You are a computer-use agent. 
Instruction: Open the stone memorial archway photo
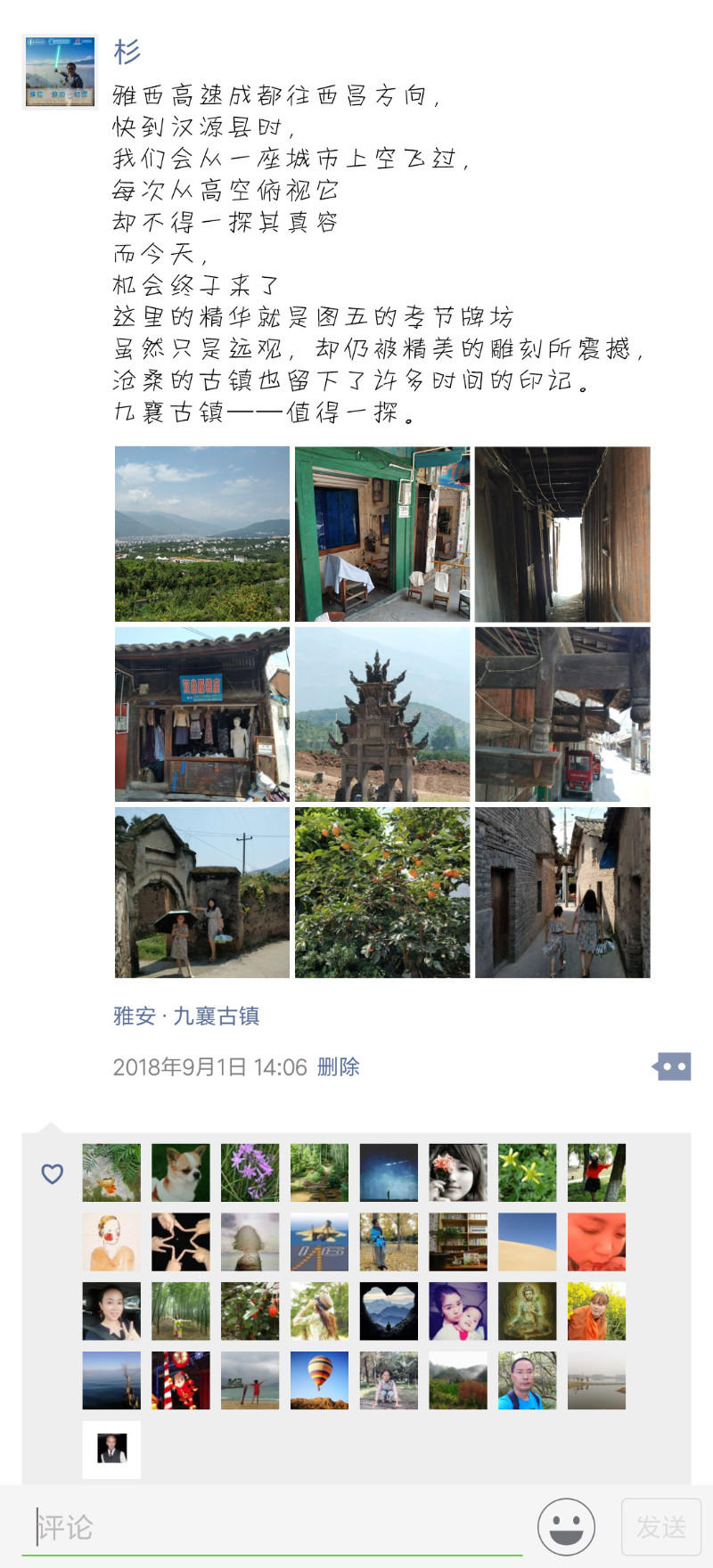click(x=382, y=714)
